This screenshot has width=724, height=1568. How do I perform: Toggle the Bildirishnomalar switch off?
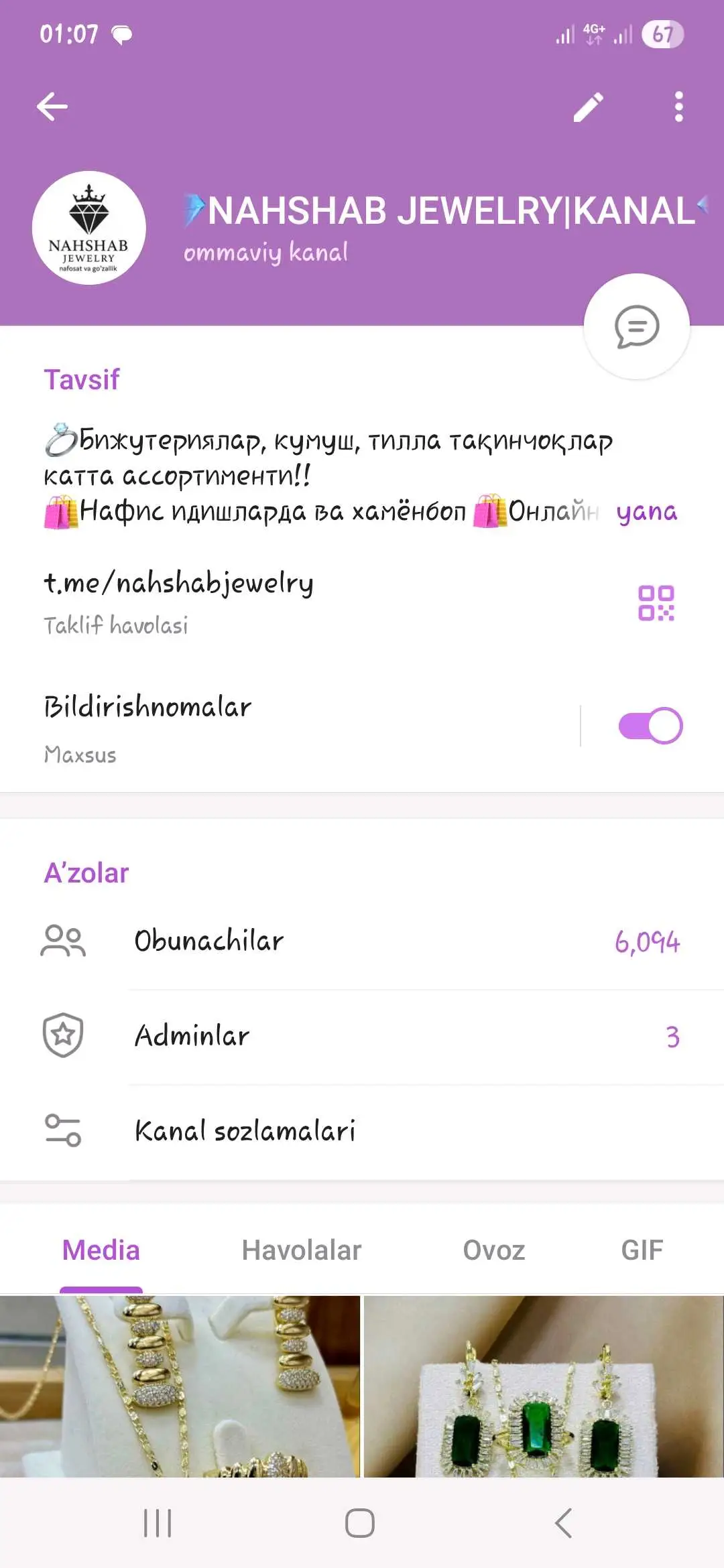(x=650, y=726)
